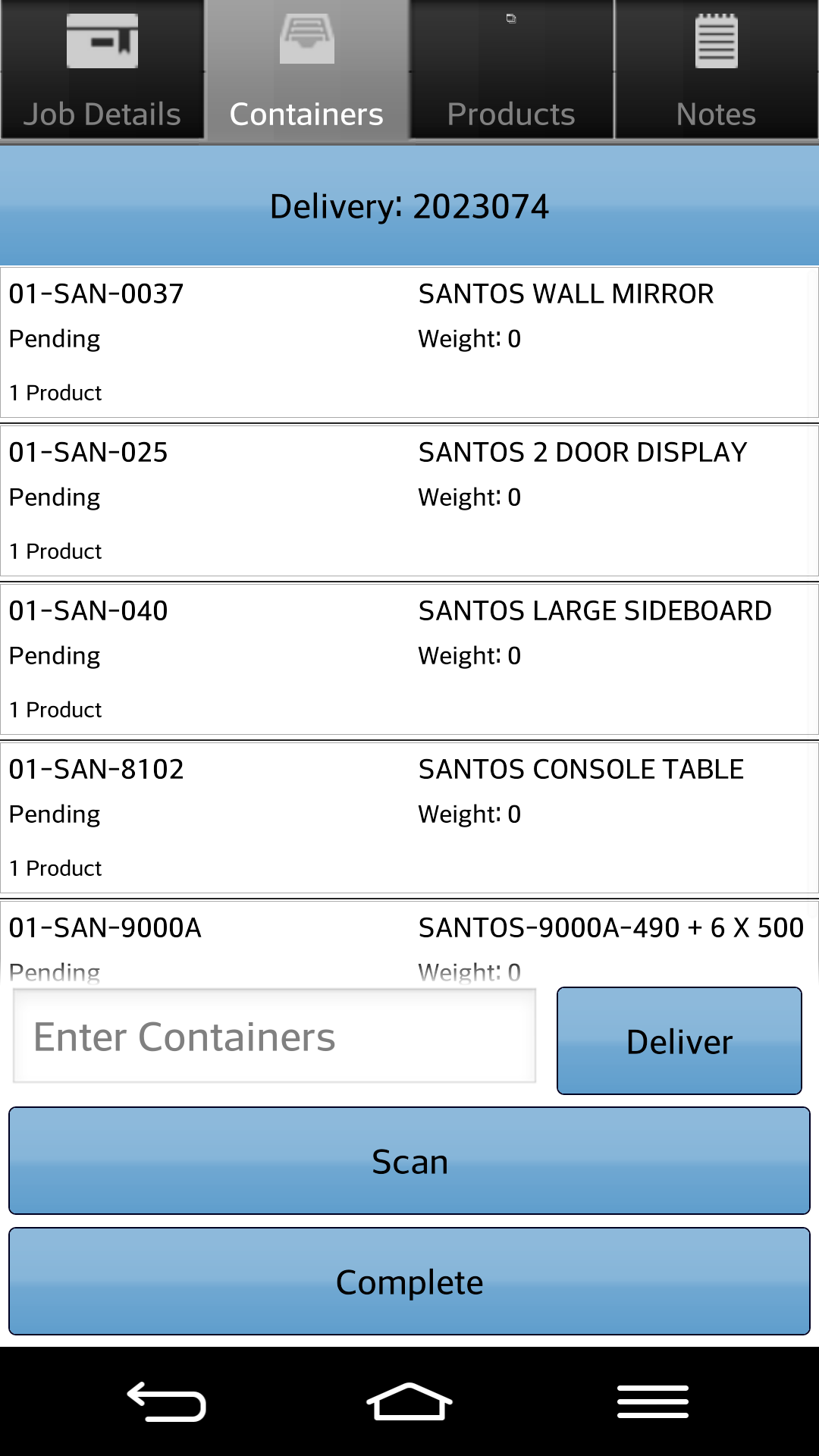Open container 01-SAN-0037 Santos Wall Mirror
819x1456 pixels.
(409, 342)
